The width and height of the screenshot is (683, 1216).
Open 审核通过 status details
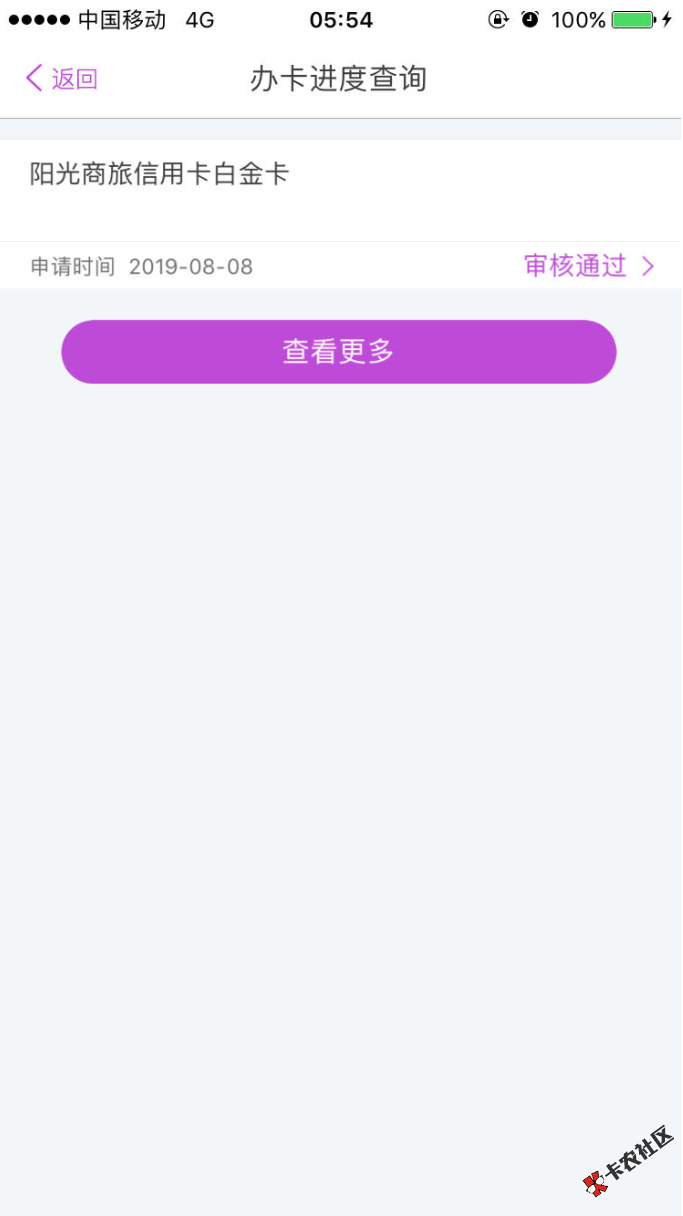[x=588, y=266]
